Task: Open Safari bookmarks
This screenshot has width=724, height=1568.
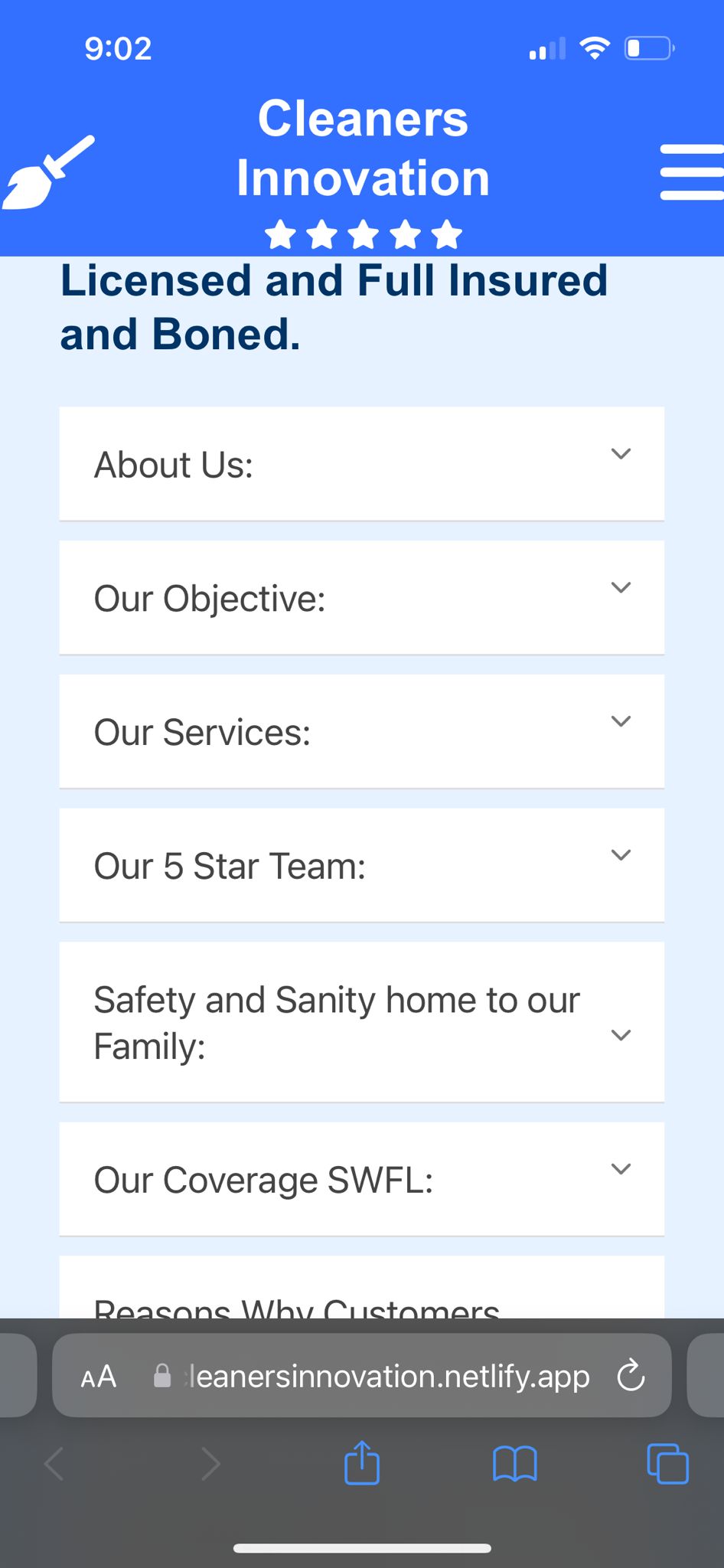Action: tap(515, 1464)
